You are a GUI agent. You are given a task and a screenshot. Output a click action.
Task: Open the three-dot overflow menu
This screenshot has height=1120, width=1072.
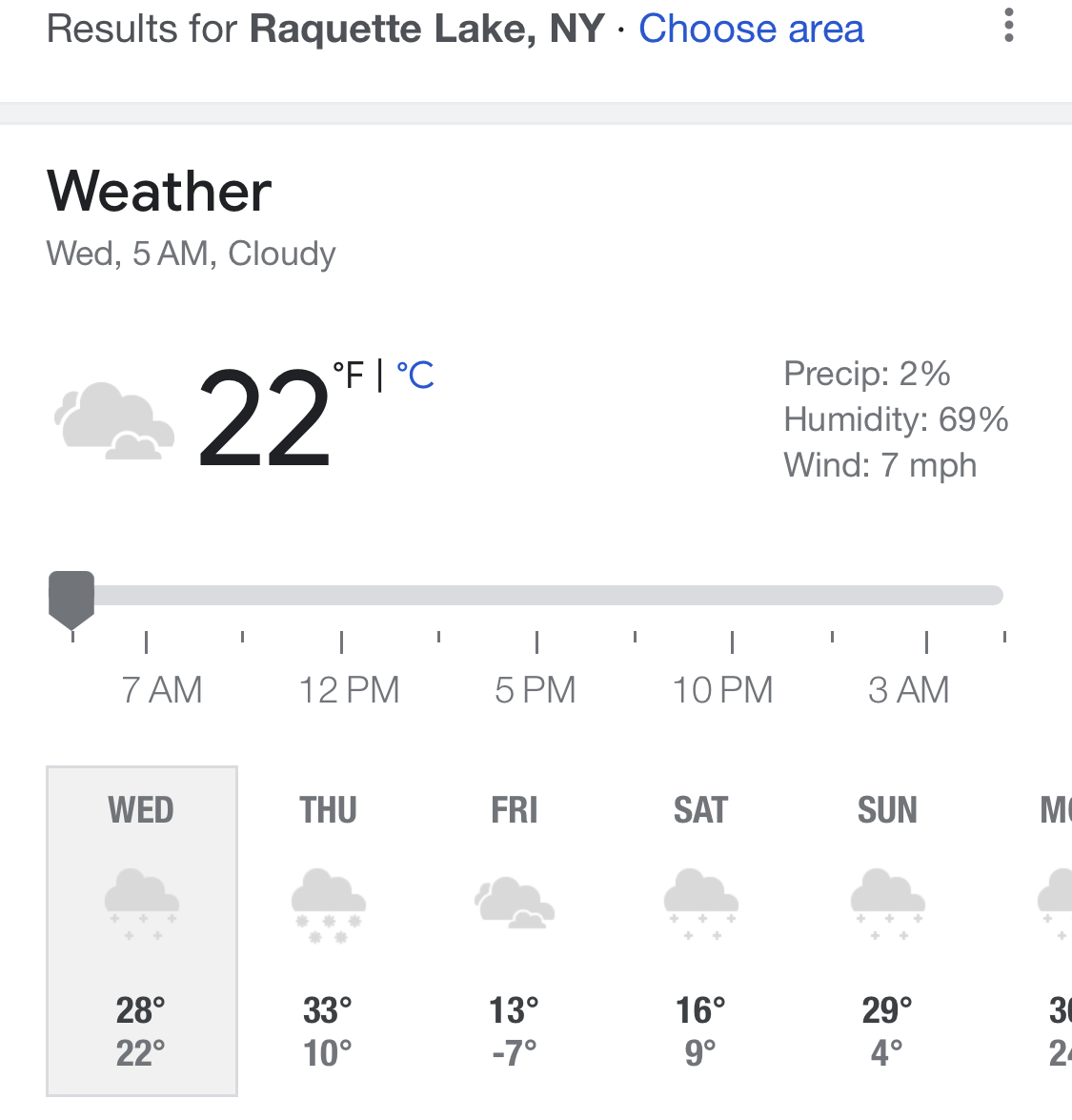pyautogui.click(x=1008, y=26)
